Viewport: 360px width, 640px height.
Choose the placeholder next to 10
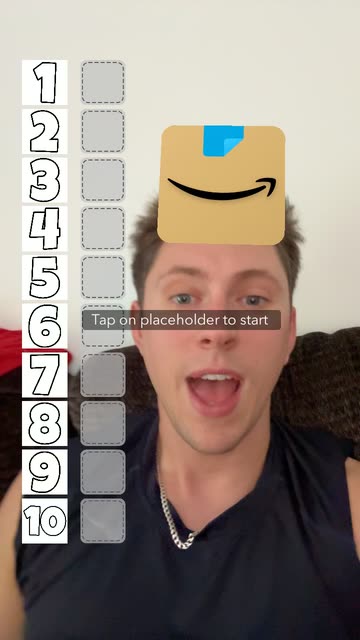tap(103, 521)
